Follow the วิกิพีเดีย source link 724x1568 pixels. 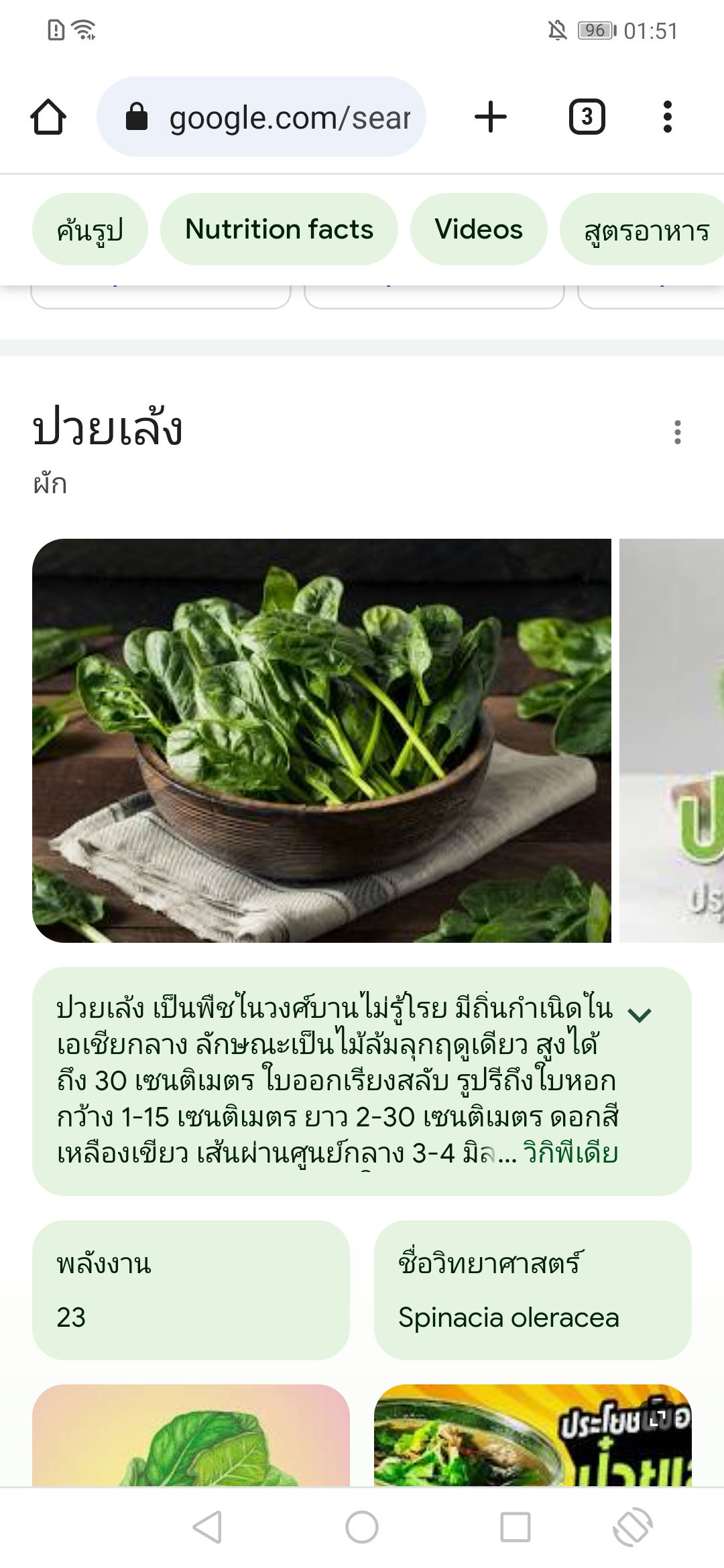[x=570, y=1153]
